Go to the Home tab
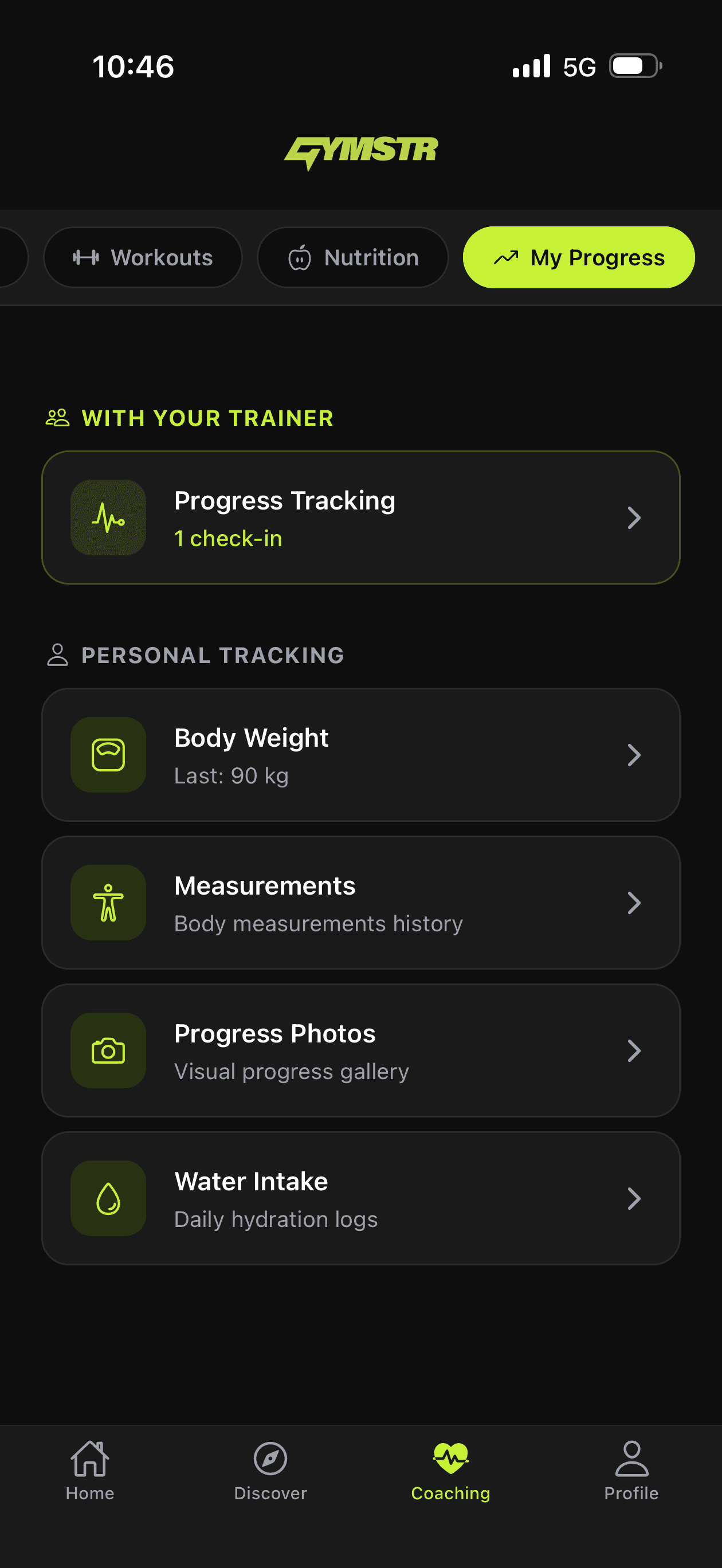Screen dimensions: 722x1568 coord(90,1471)
